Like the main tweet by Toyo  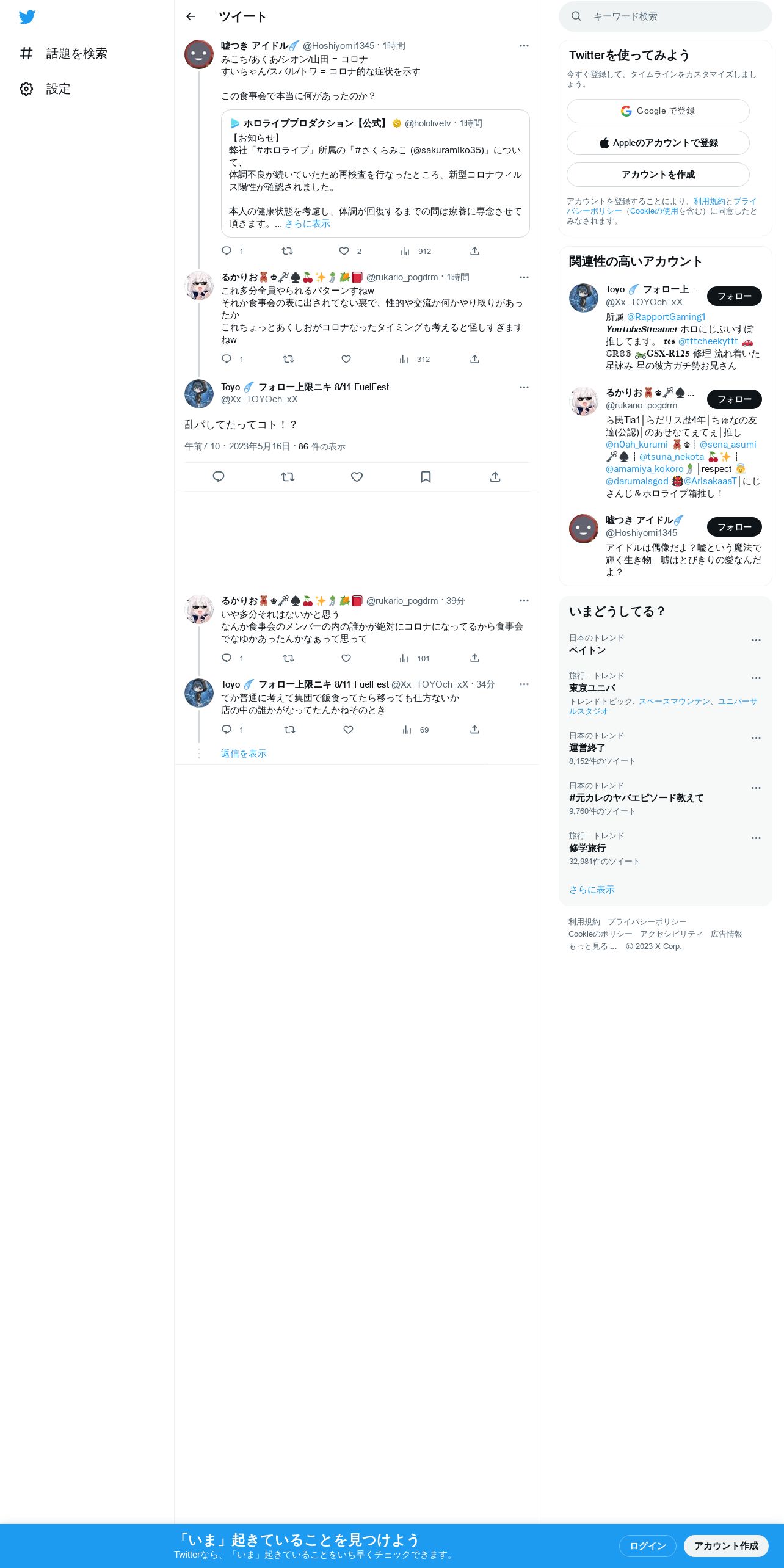(x=357, y=477)
